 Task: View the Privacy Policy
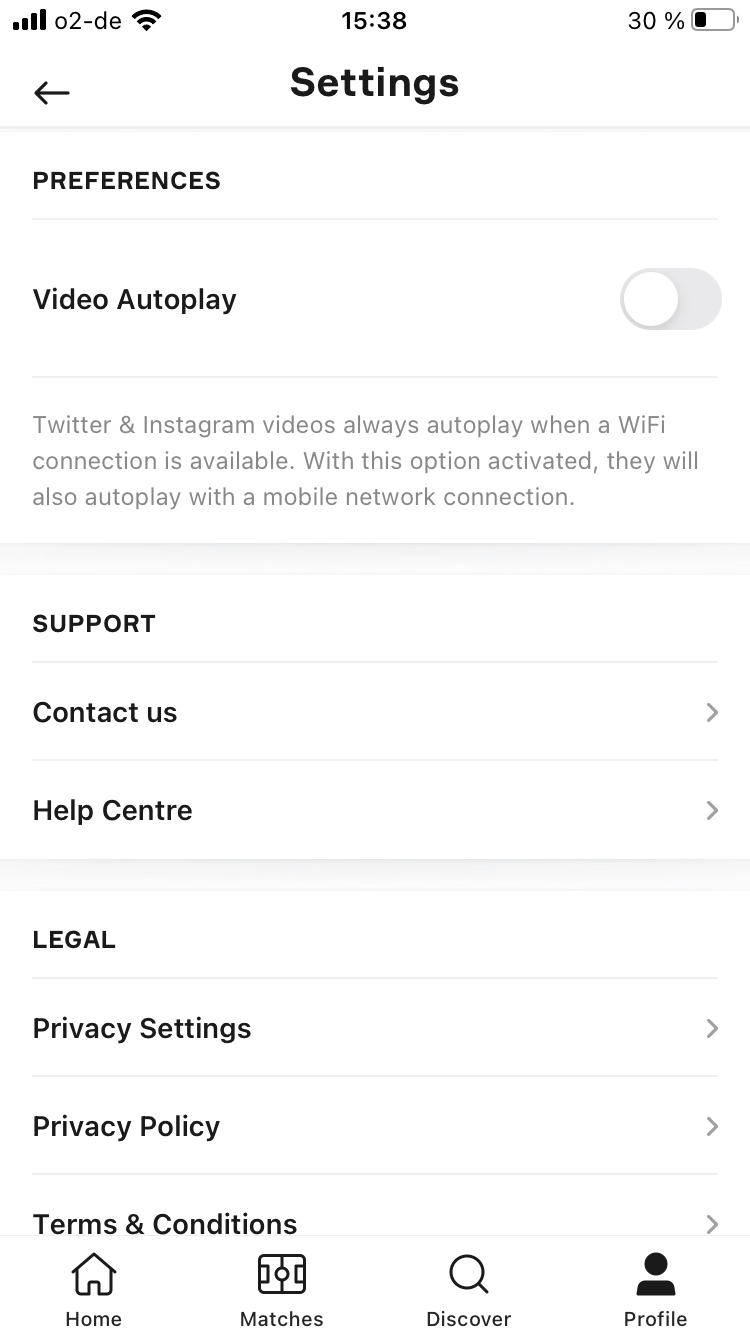tap(375, 1126)
